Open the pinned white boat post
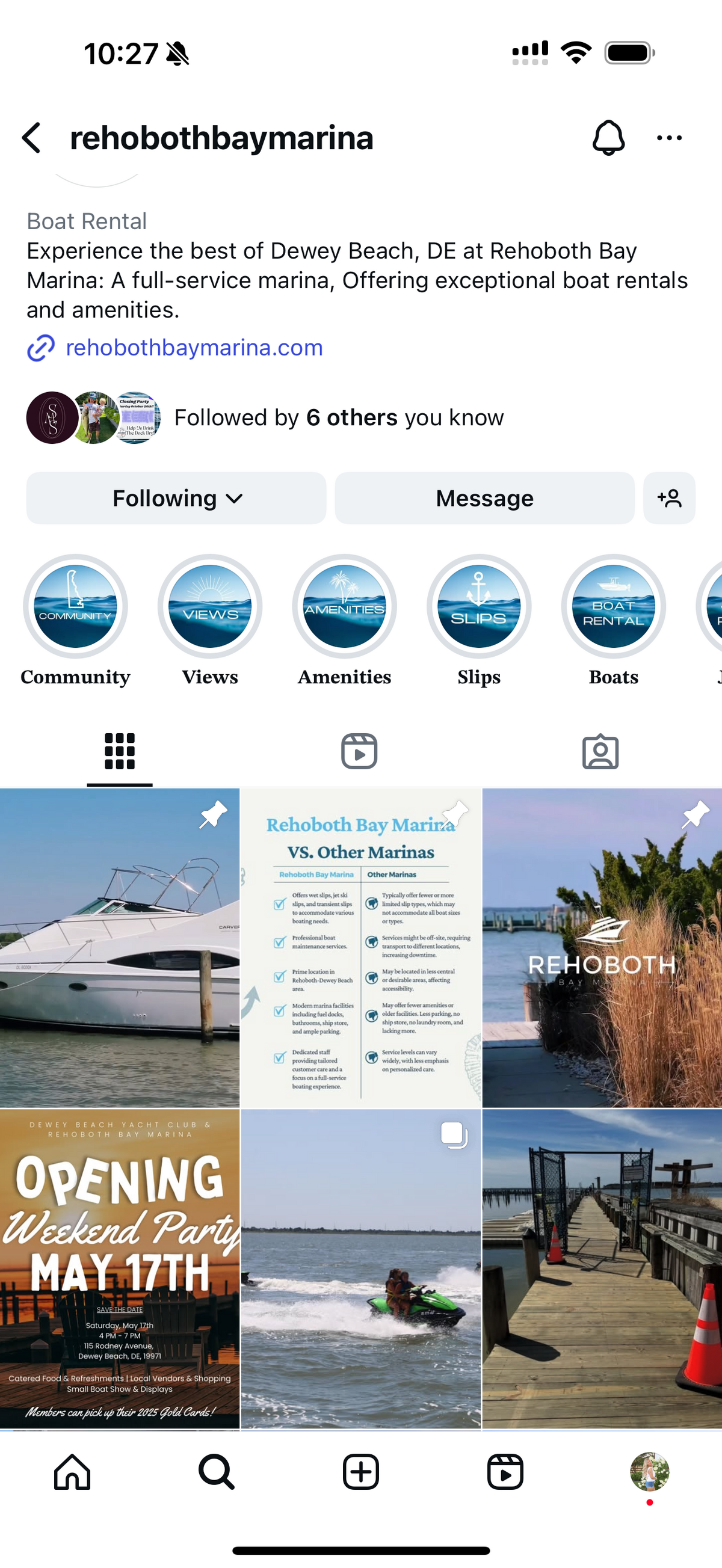This screenshot has width=722, height=1568. [x=119, y=947]
